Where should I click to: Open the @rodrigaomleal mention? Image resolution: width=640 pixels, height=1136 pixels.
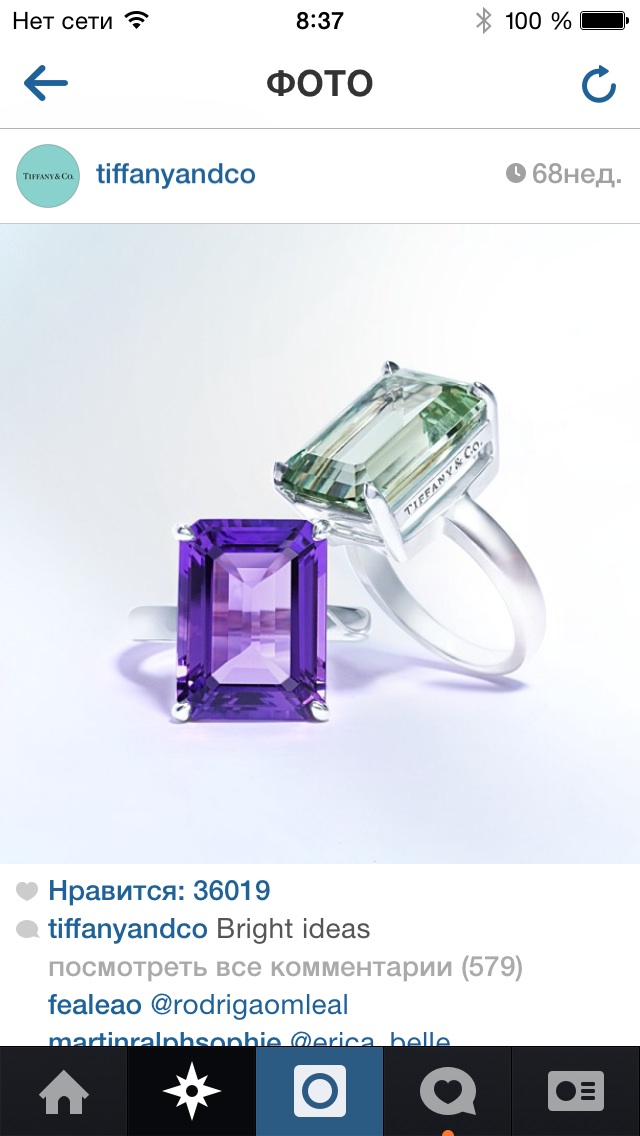point(249,1004)
